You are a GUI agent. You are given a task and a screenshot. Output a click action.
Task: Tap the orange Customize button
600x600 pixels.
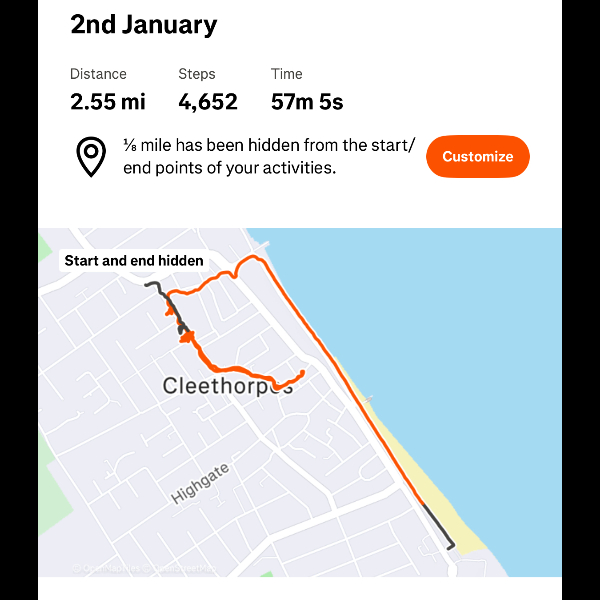[477, 157]
